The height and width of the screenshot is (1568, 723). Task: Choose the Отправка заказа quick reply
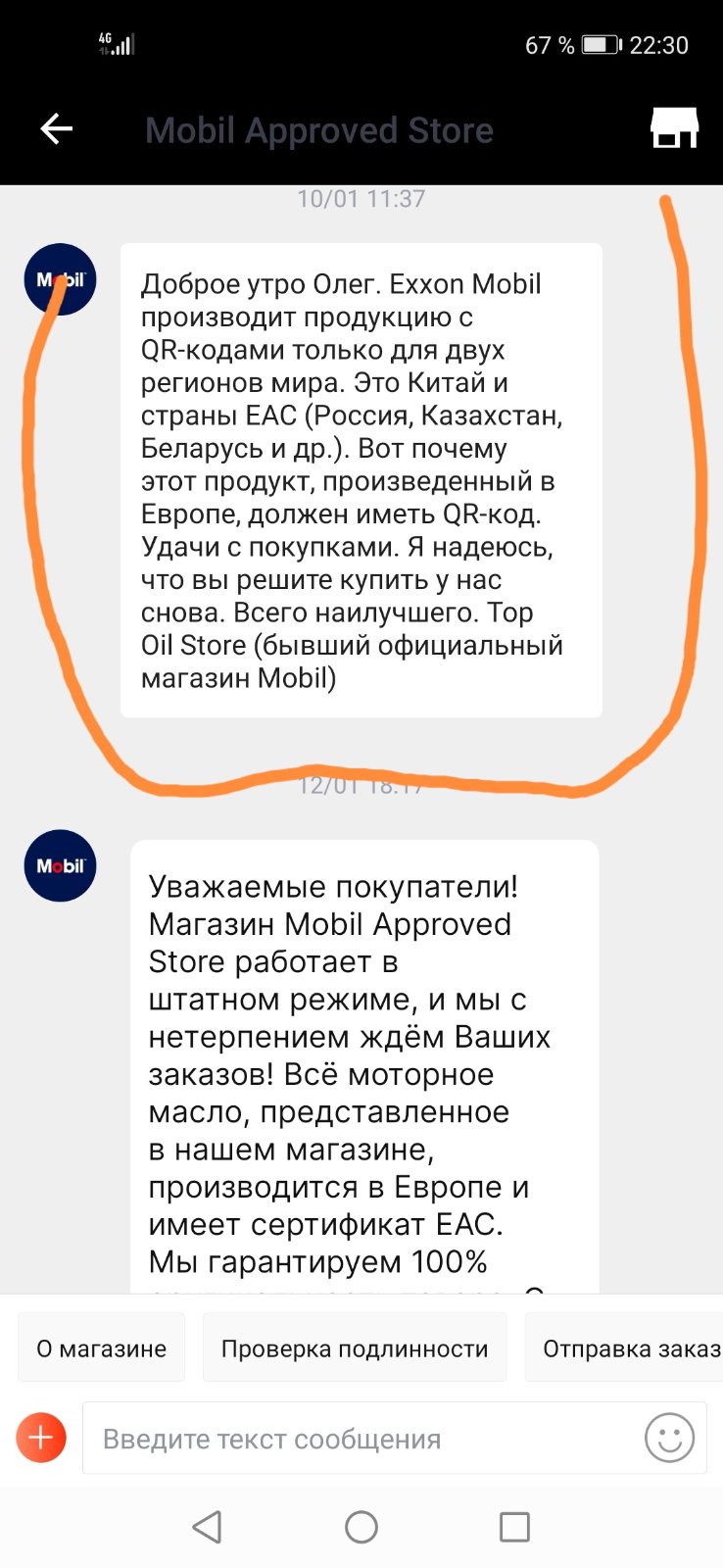click(624, 1348)
